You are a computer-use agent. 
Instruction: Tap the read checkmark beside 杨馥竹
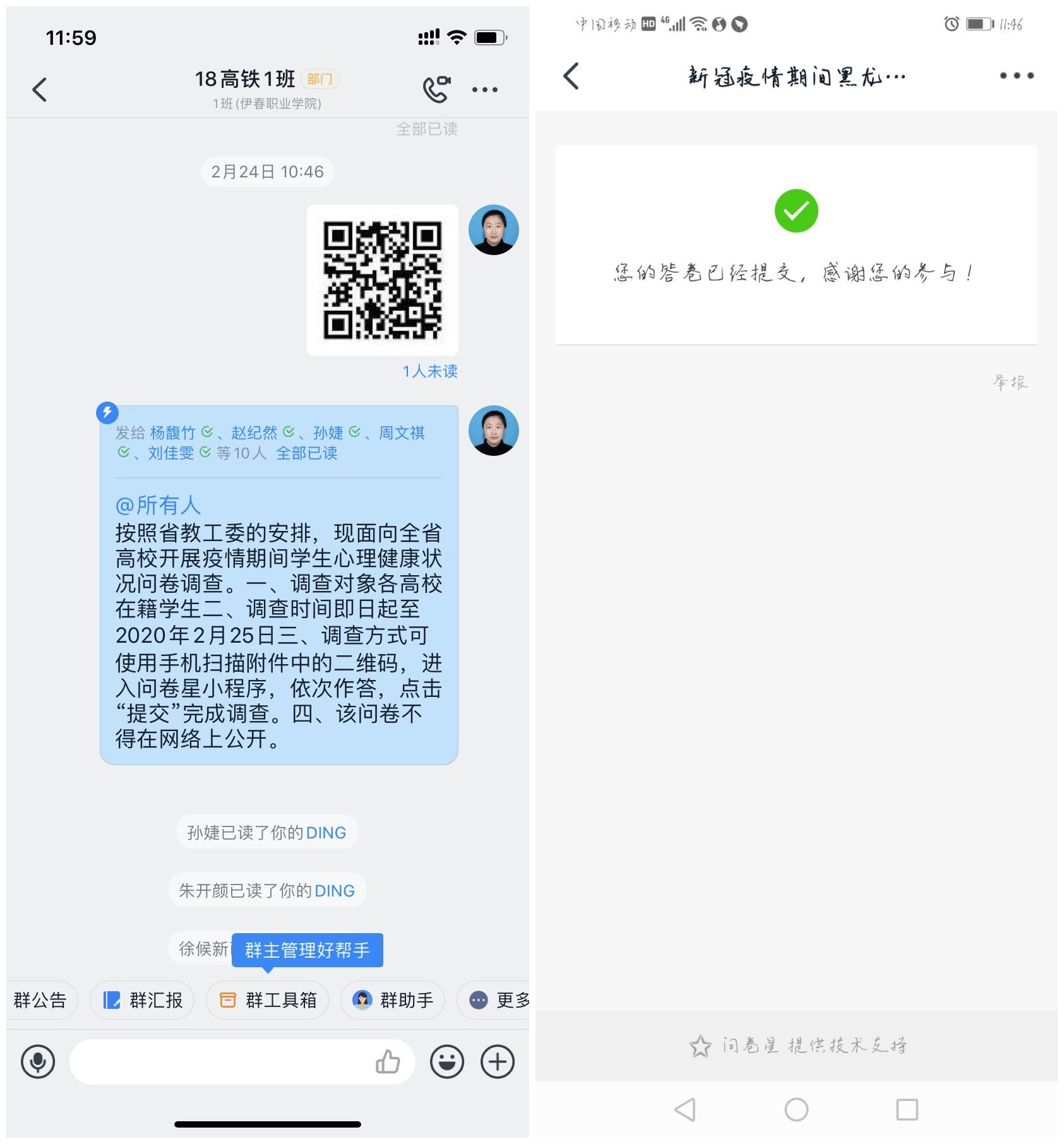tap(206, 432)
